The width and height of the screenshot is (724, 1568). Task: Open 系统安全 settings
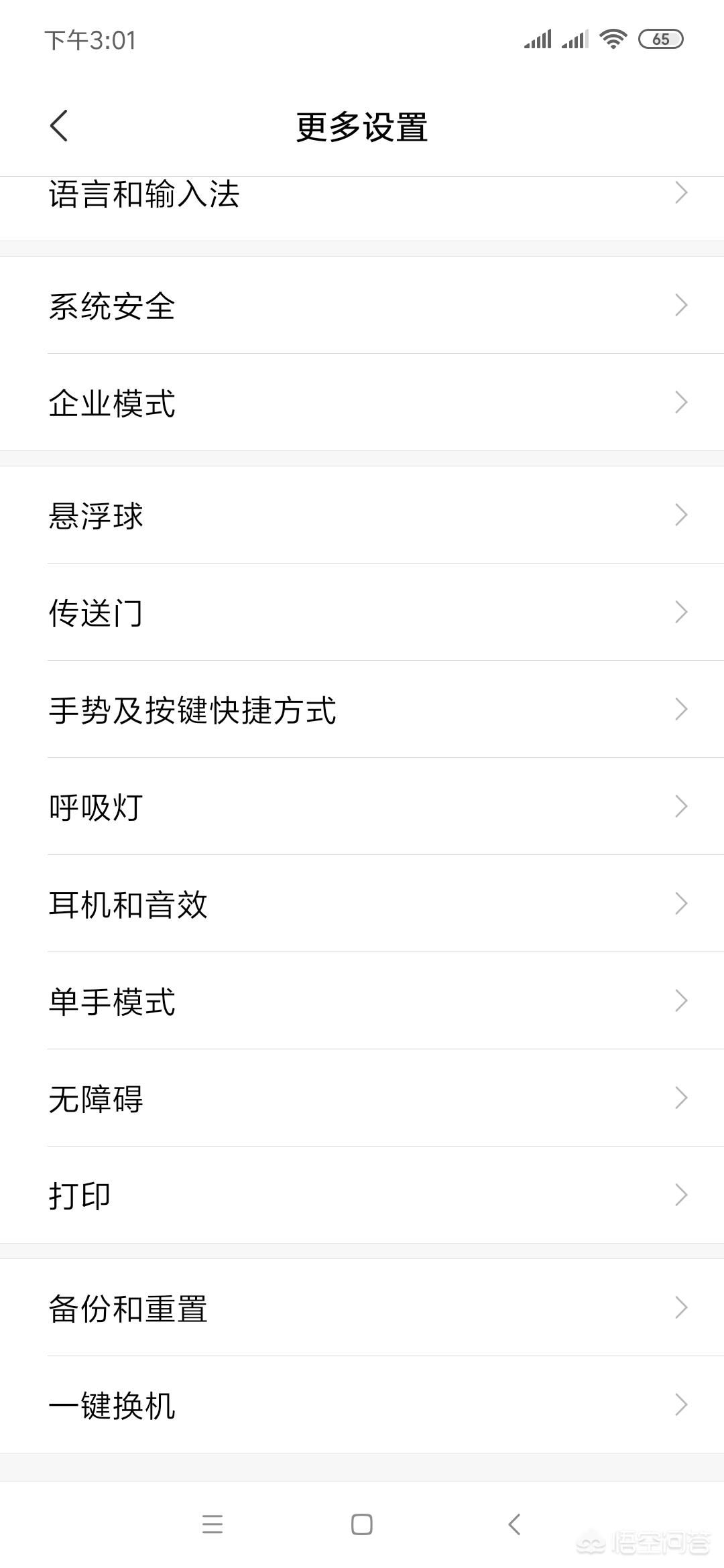point(362,305)
